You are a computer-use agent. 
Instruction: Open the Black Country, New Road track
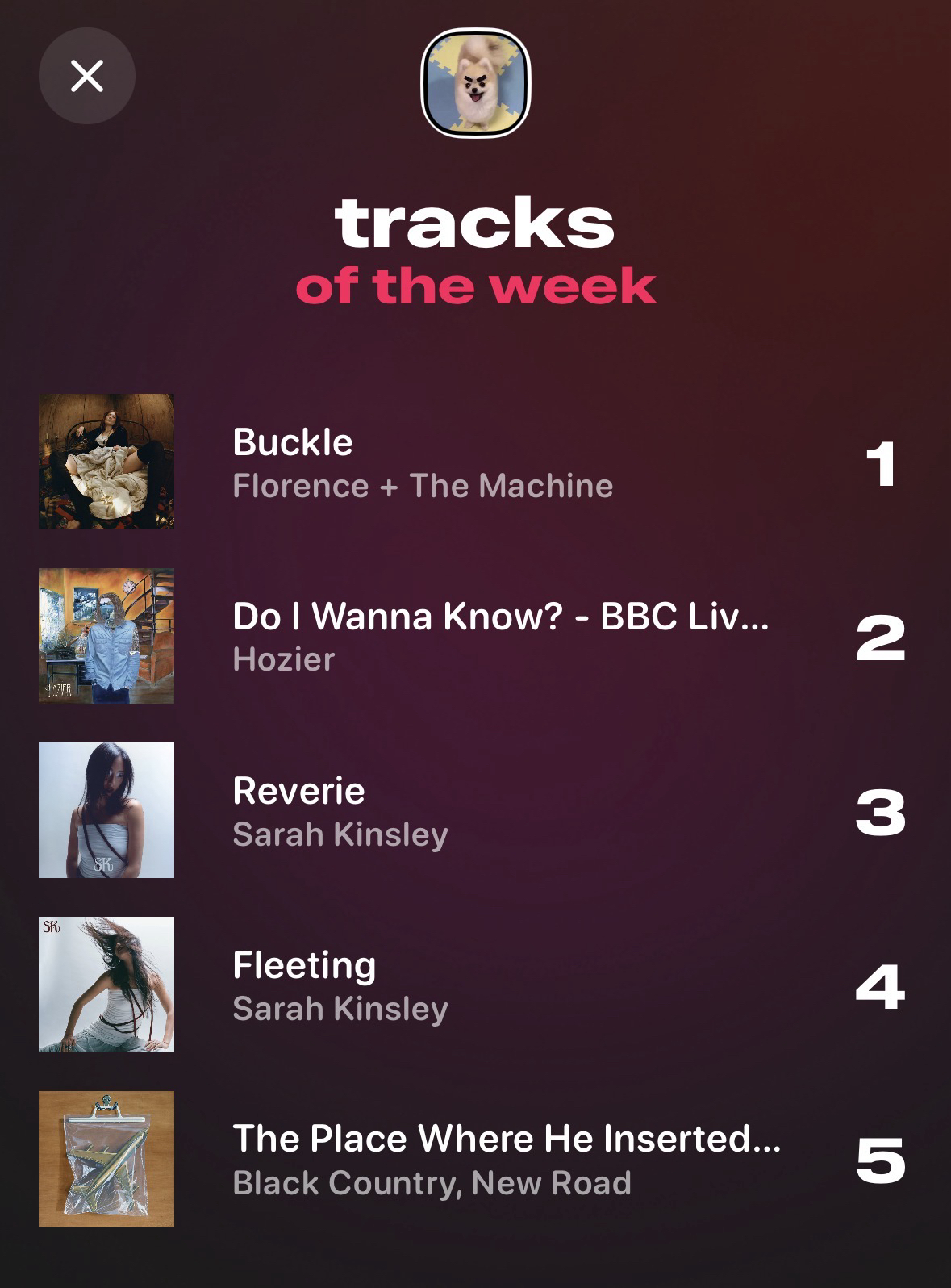point(506,1159)
